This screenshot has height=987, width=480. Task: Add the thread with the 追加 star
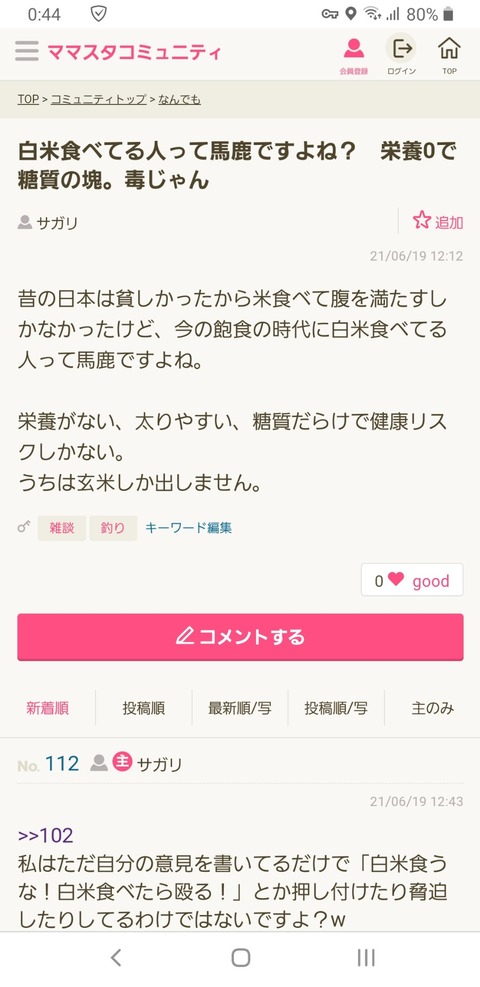point(438,222)
